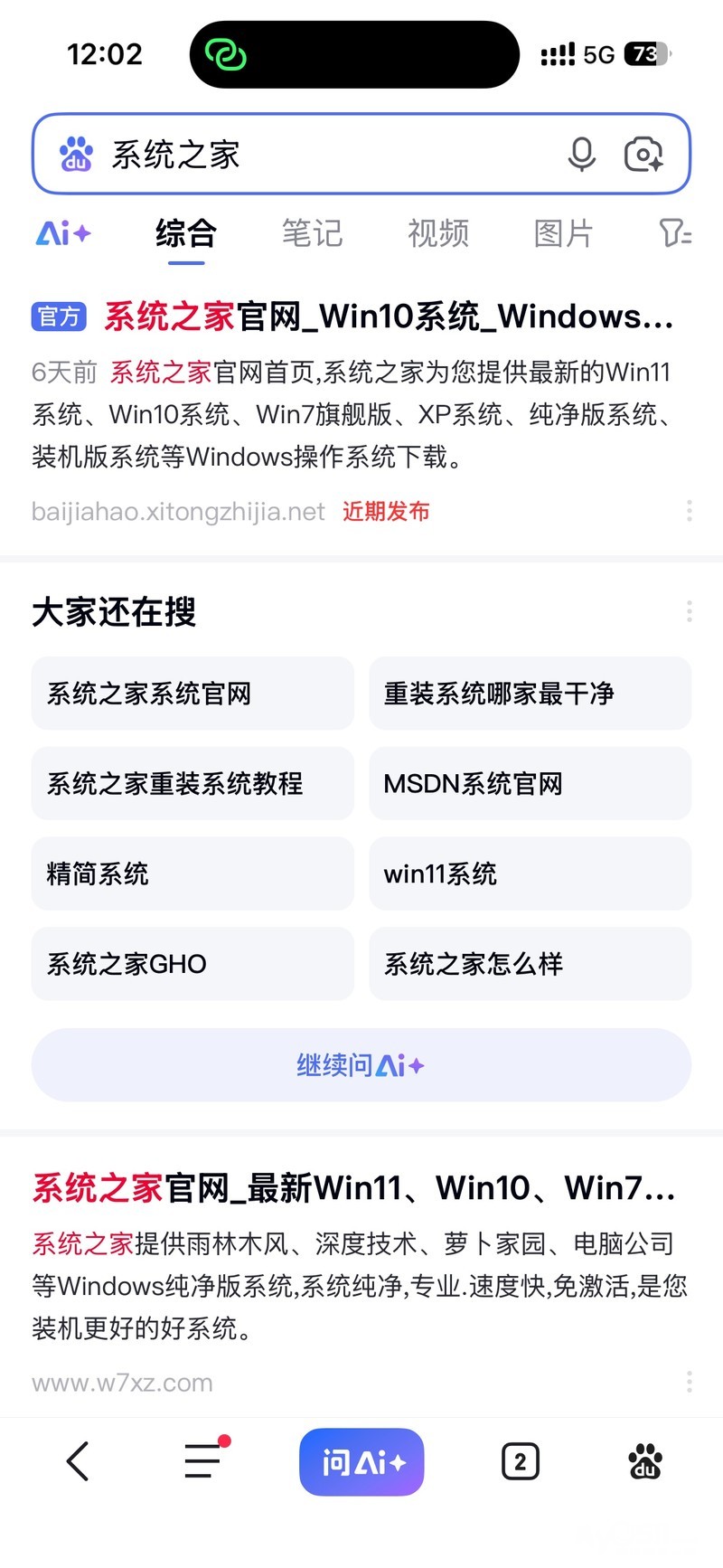Choose the 系统之家重装系统教程 suggestion

(192, 783)
